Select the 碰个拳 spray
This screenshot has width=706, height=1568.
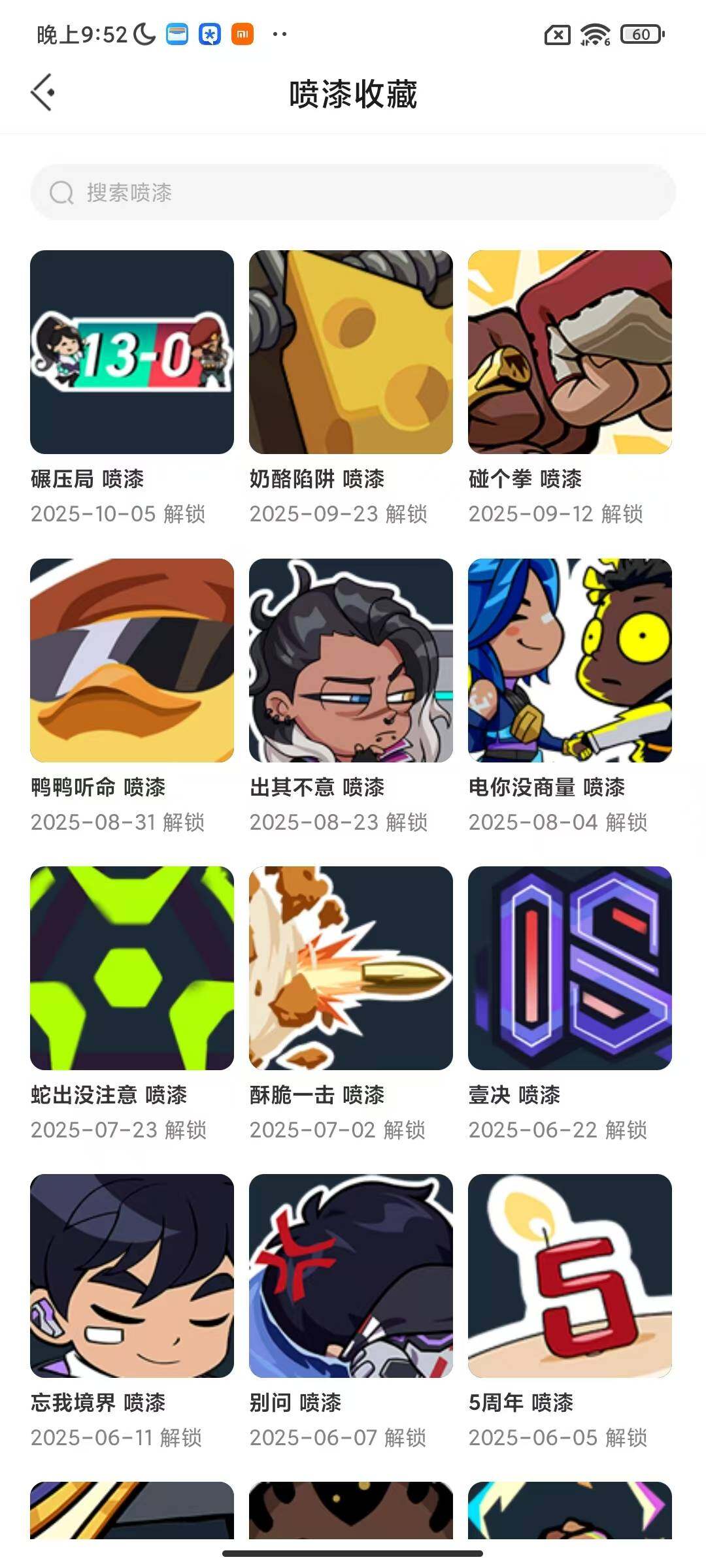tap(570, 352)
